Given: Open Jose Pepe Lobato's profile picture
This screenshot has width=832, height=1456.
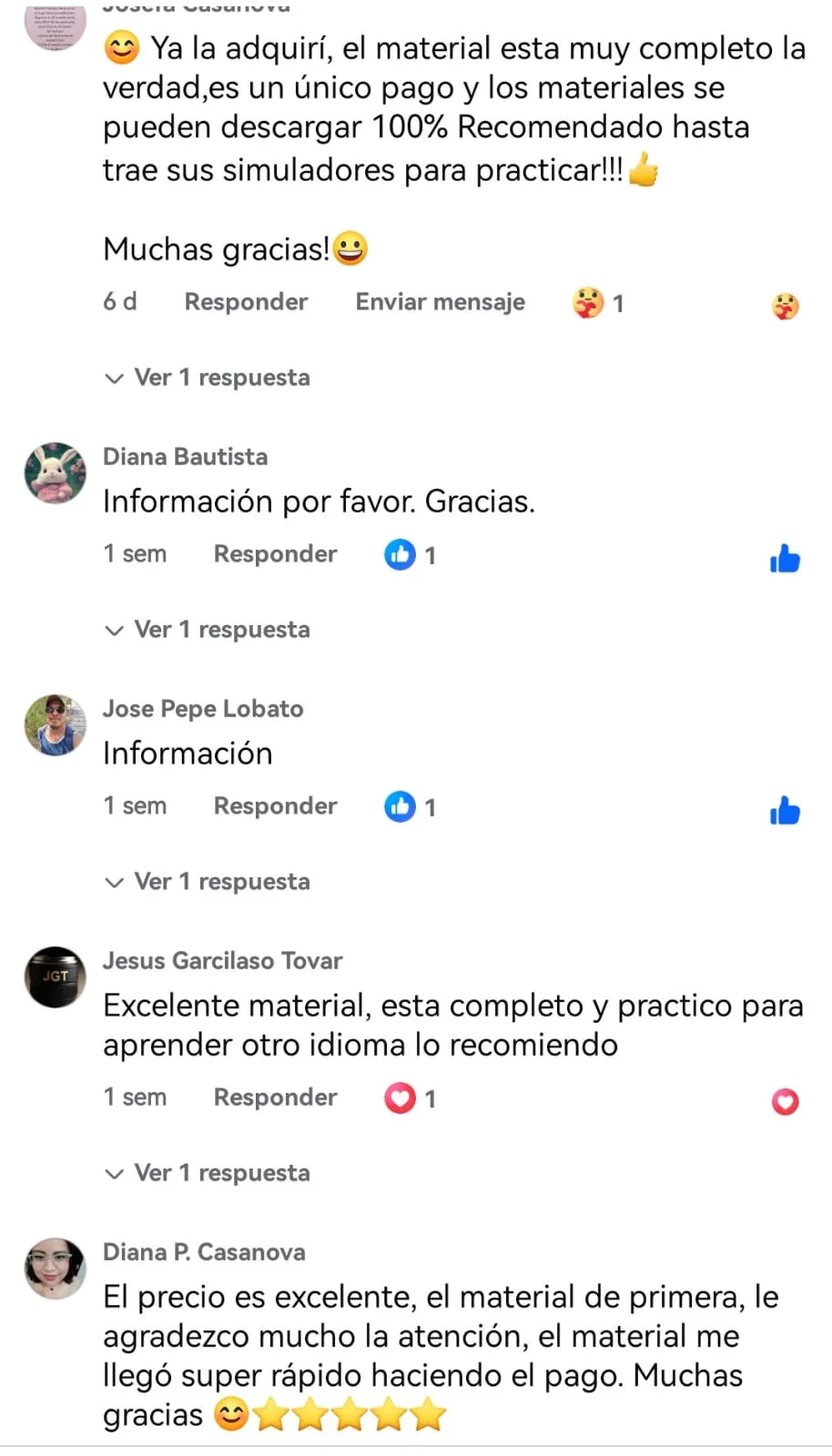Looking at the screenshot, I should (55, 725).
